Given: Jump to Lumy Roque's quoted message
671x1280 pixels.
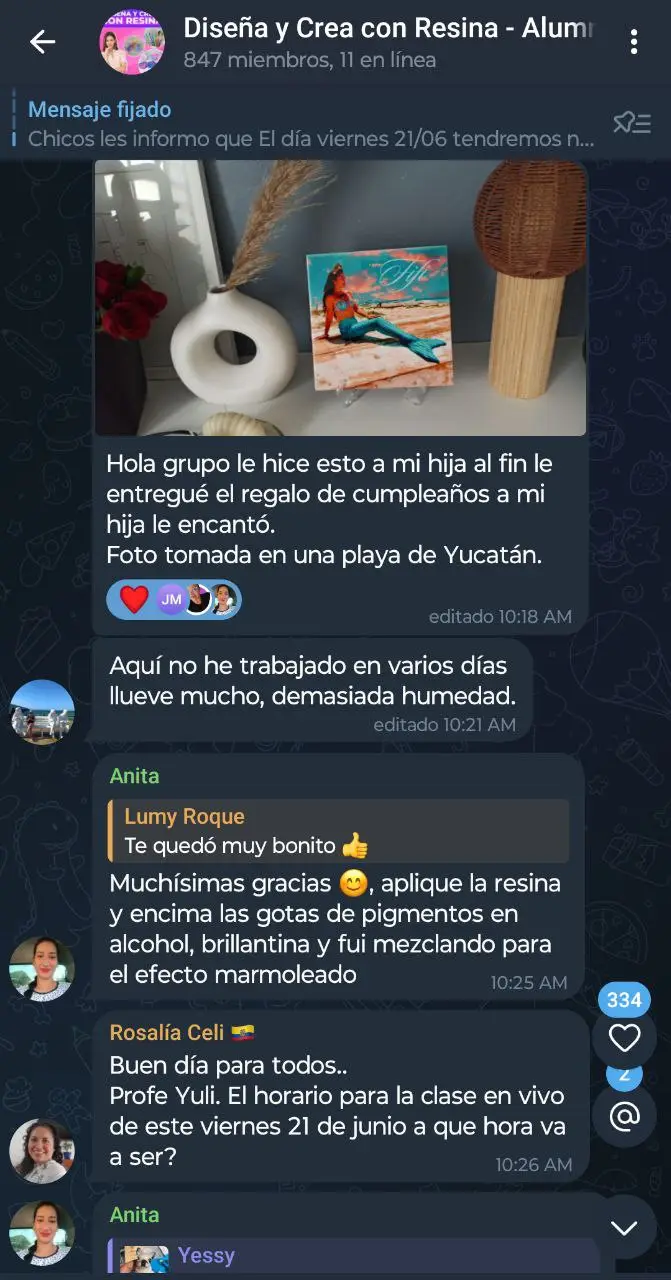Looking at the screenshot, I should click(338, 831).
